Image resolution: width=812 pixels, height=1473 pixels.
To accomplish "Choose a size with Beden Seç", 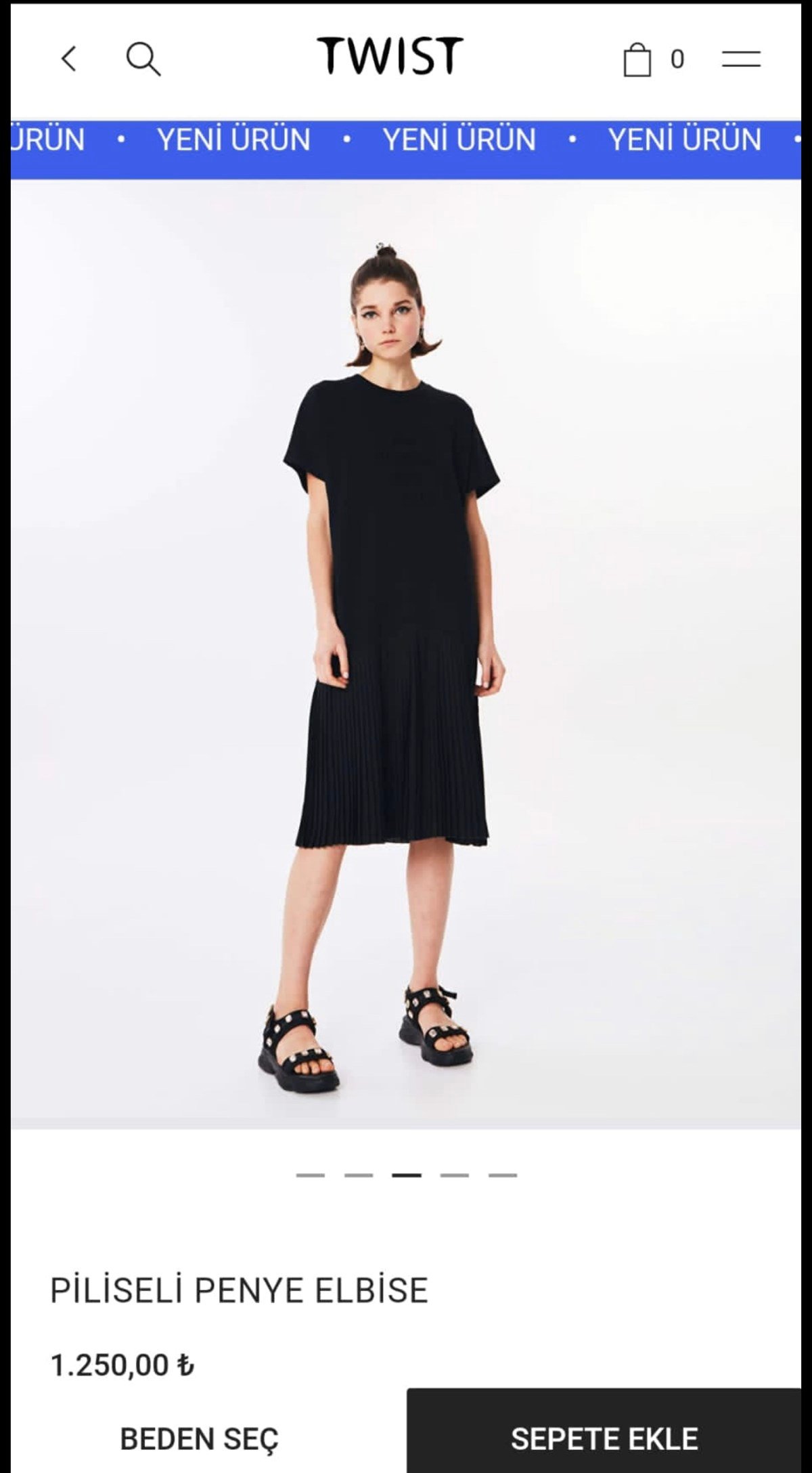I will [x=199, y=1438].
